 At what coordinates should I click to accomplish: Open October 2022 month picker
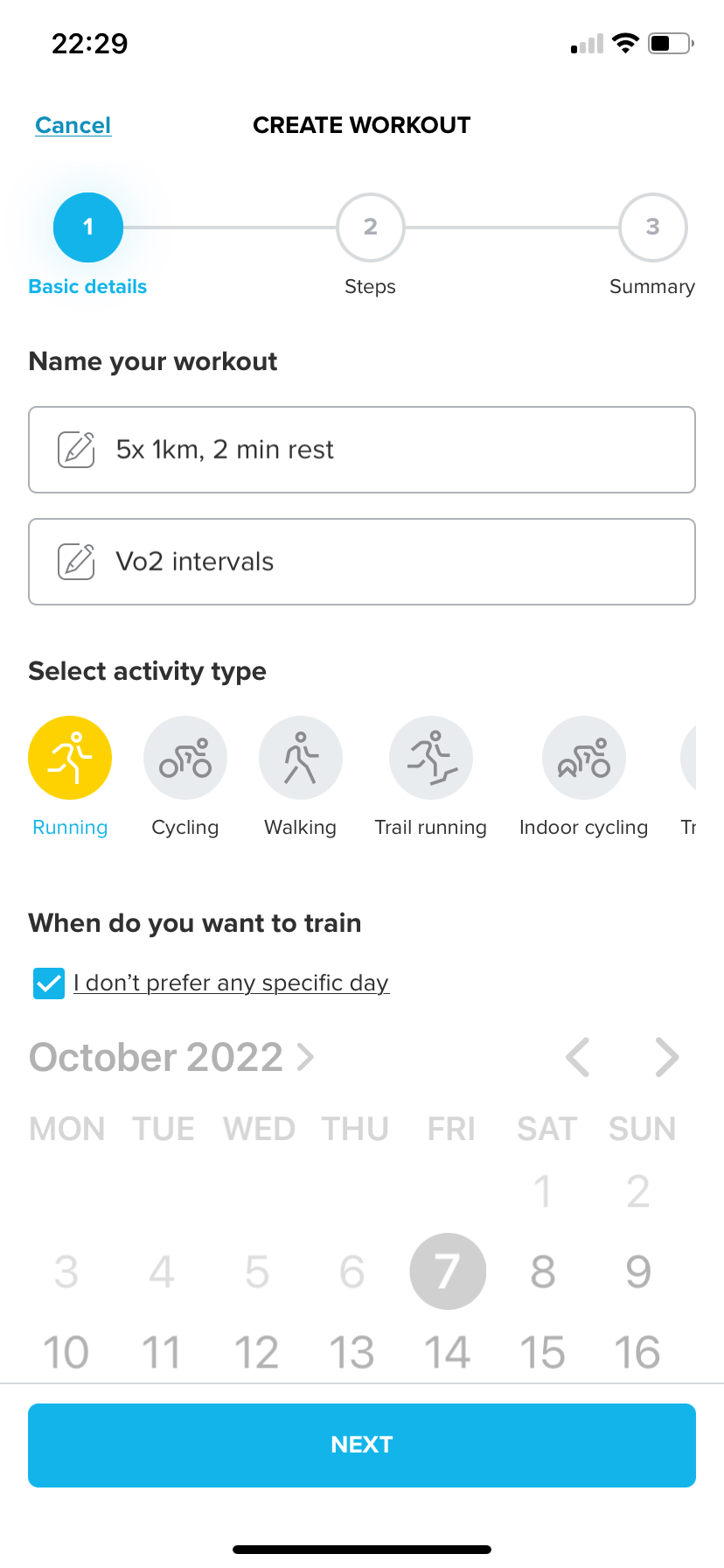coord(171,1057)
